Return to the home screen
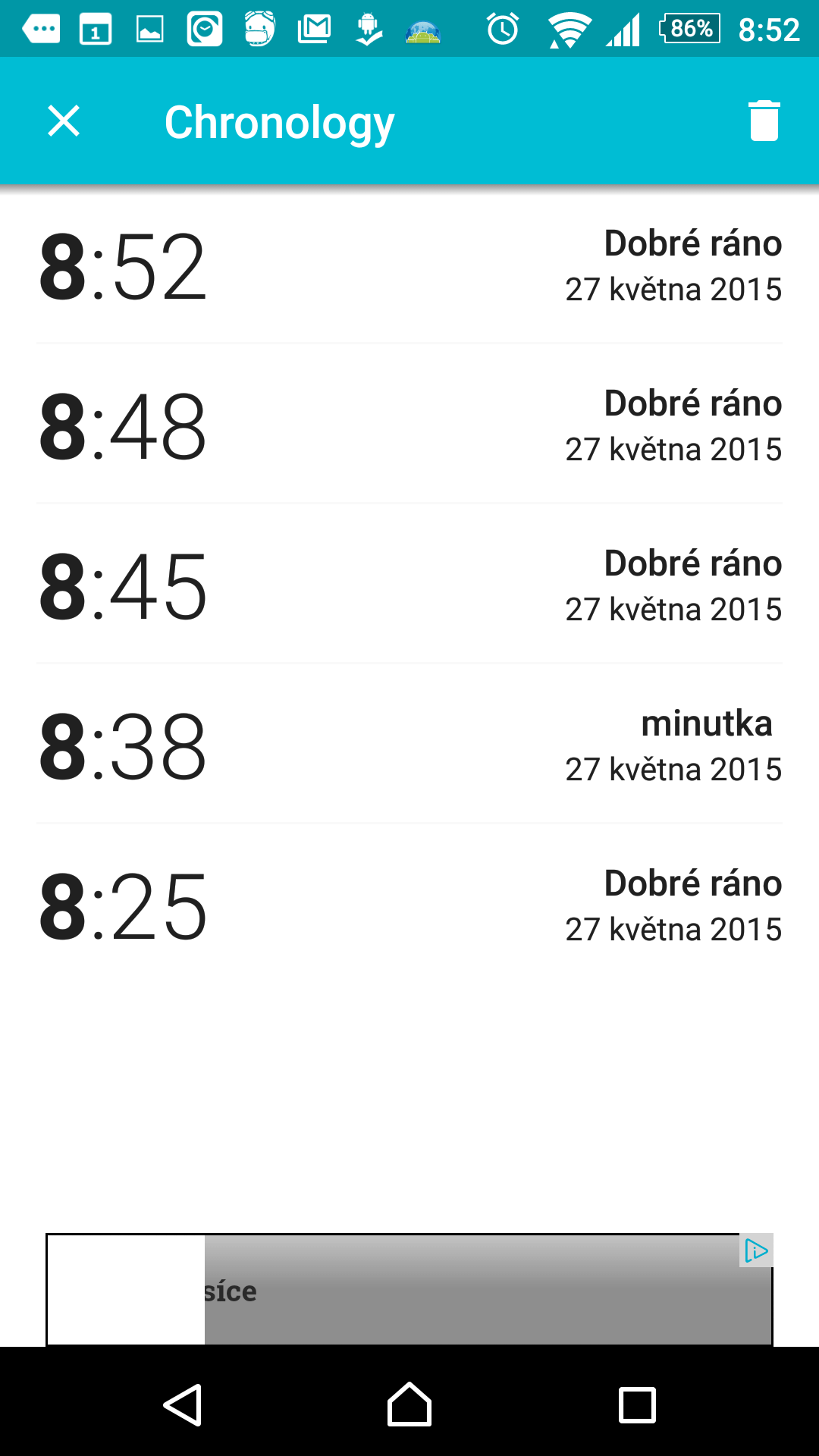The height and width of the screenshot is (1456, 819). (x=409, y=1405)
